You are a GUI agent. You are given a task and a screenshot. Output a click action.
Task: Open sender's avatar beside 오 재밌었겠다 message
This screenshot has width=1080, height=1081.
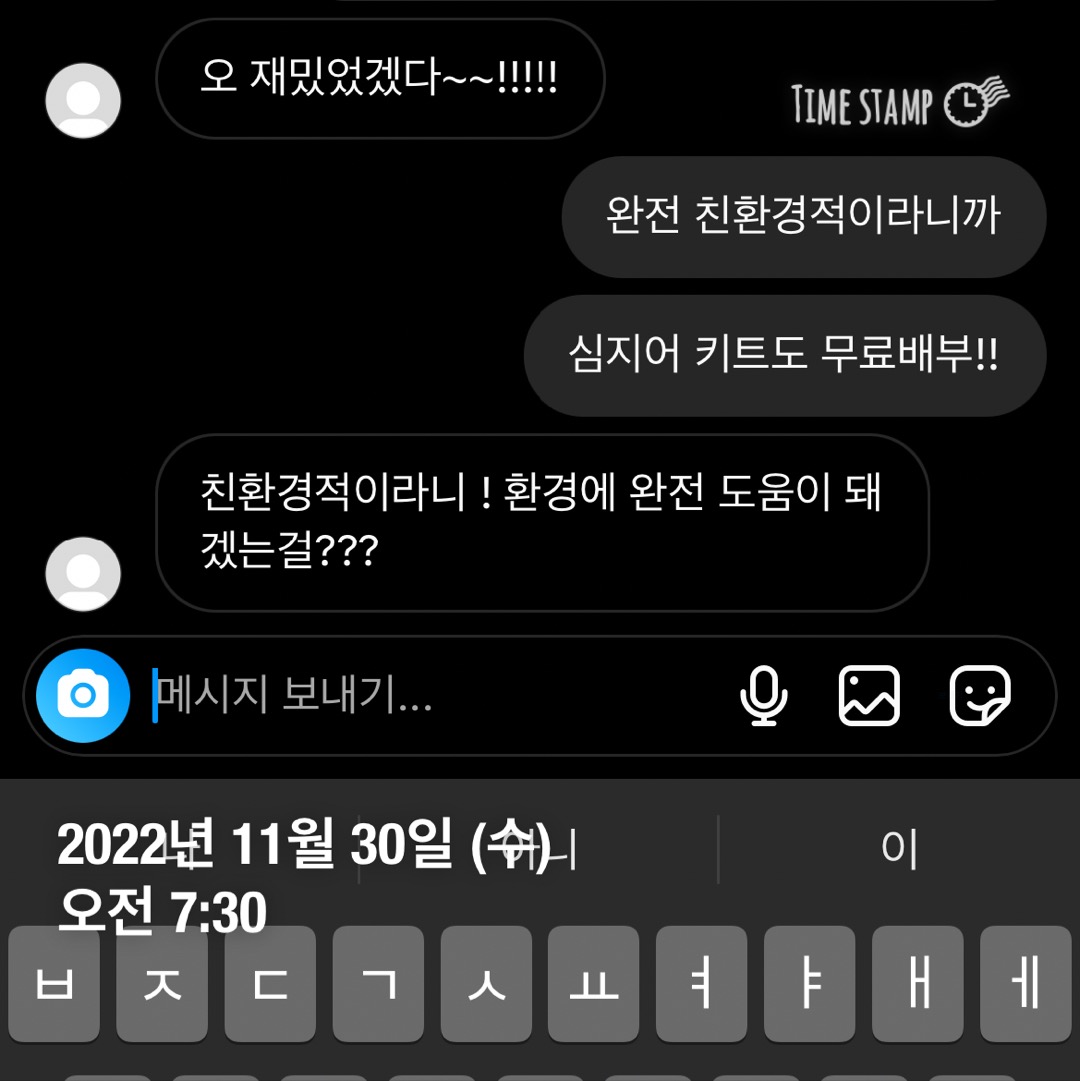[83, 100]
